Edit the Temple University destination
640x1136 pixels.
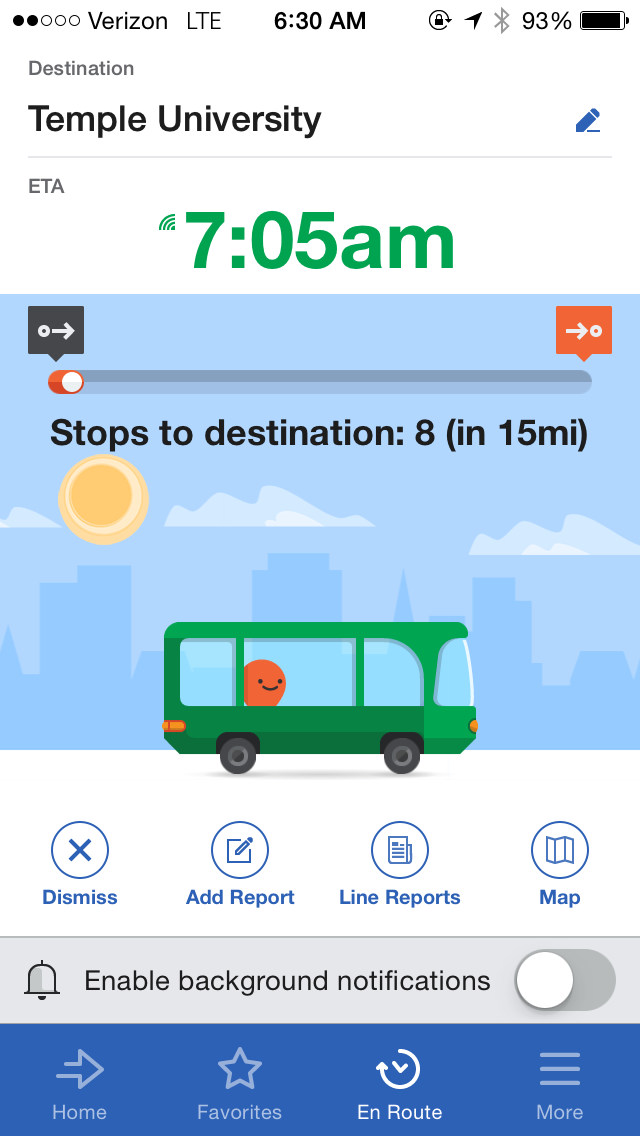pyautogui.click(x=588, y=120)
